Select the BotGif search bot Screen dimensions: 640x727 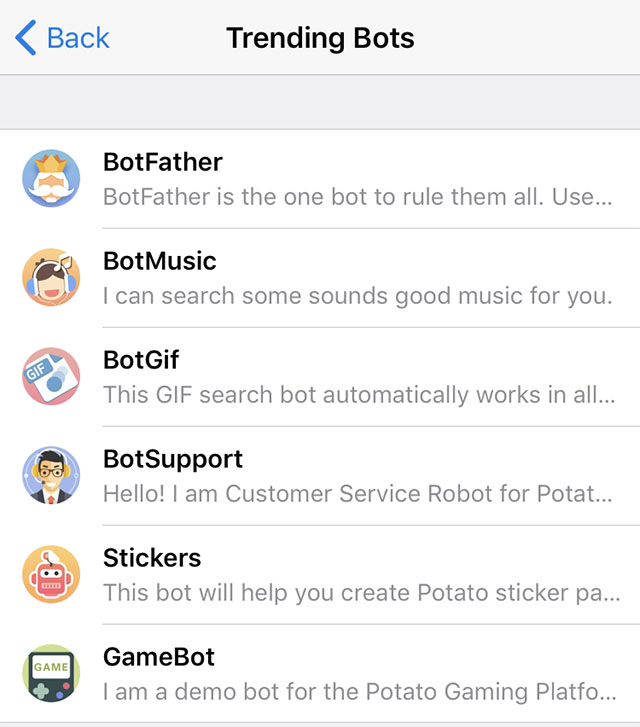coord(320,376)
